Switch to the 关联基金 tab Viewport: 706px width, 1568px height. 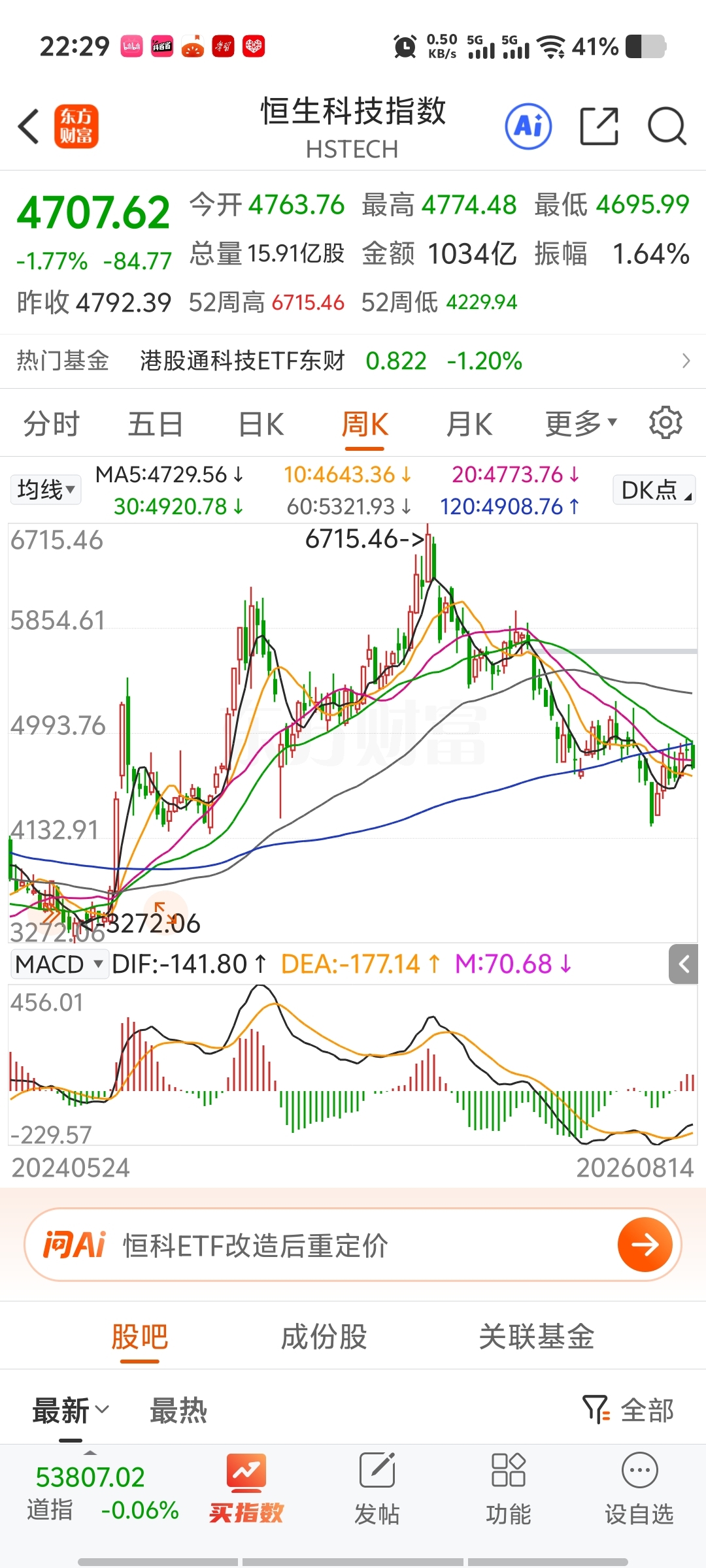point(536,1337)
